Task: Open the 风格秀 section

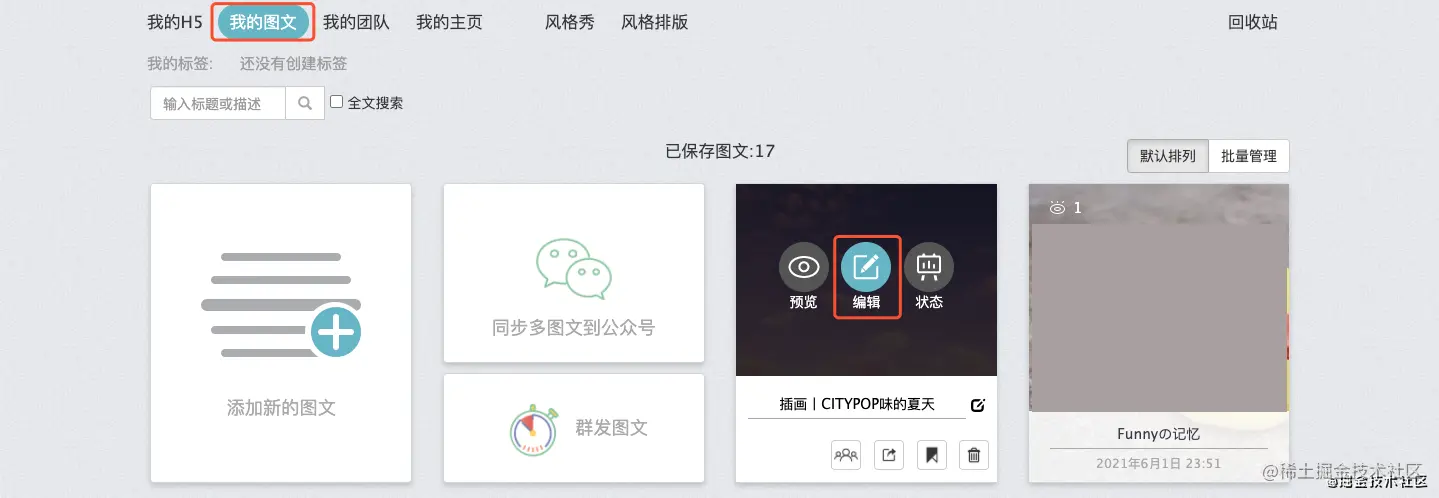Action: (570, 22)
